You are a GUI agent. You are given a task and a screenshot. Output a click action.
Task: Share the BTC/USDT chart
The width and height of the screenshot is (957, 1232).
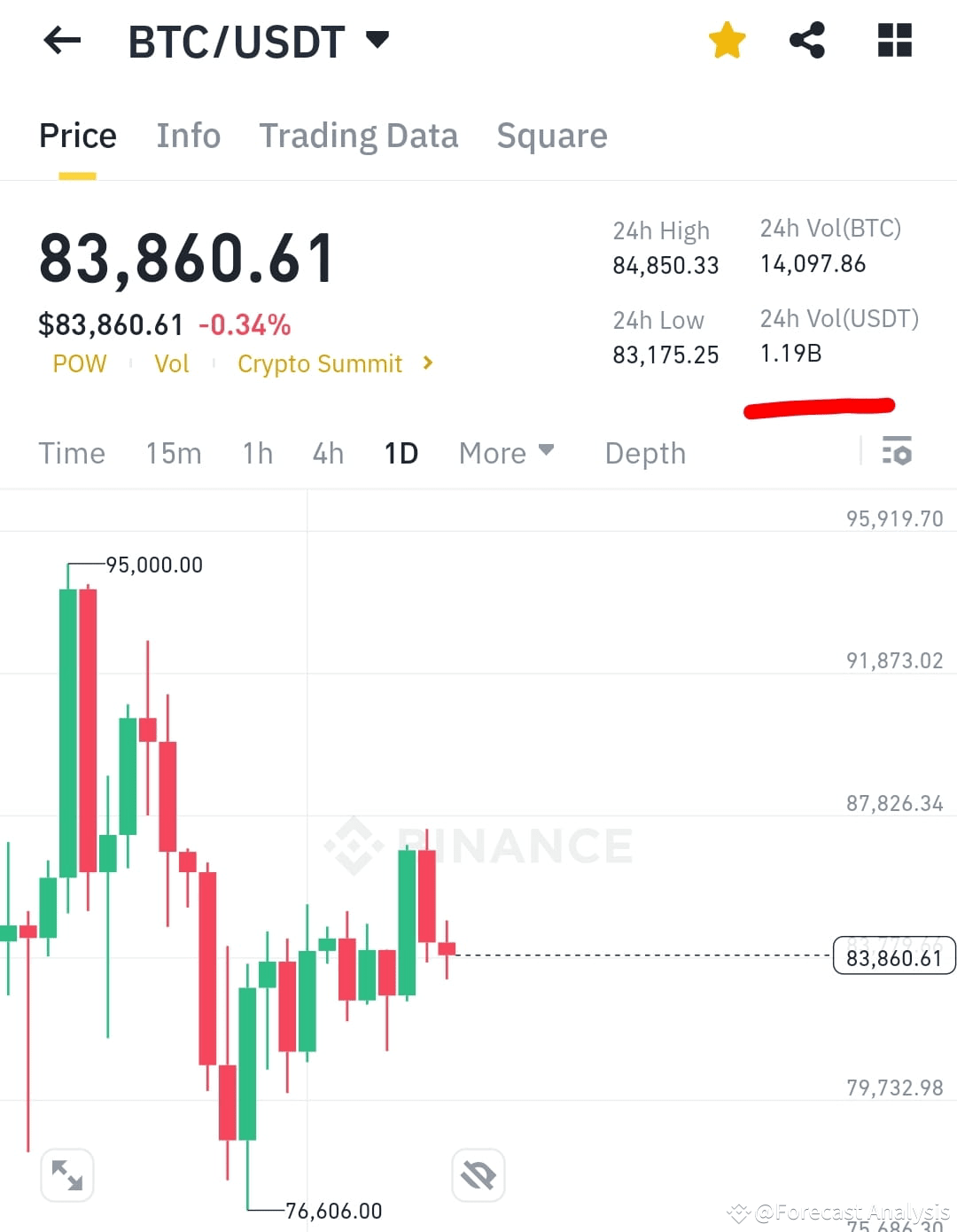[x=807, y=40]
